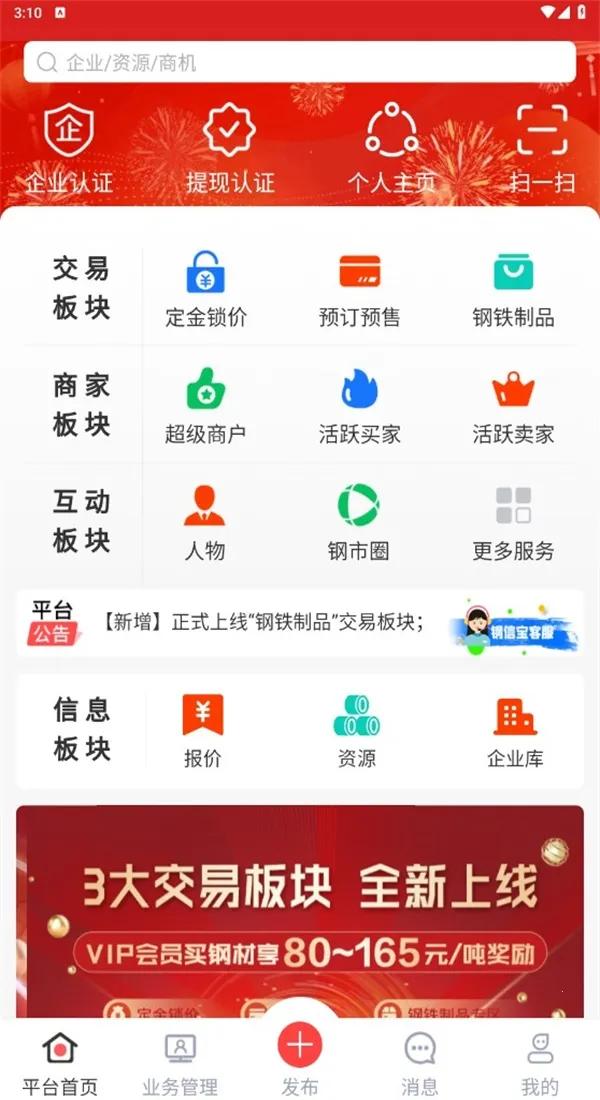Open 钢铁制品 steel products
600x1100 pixels.
point(513,288)
